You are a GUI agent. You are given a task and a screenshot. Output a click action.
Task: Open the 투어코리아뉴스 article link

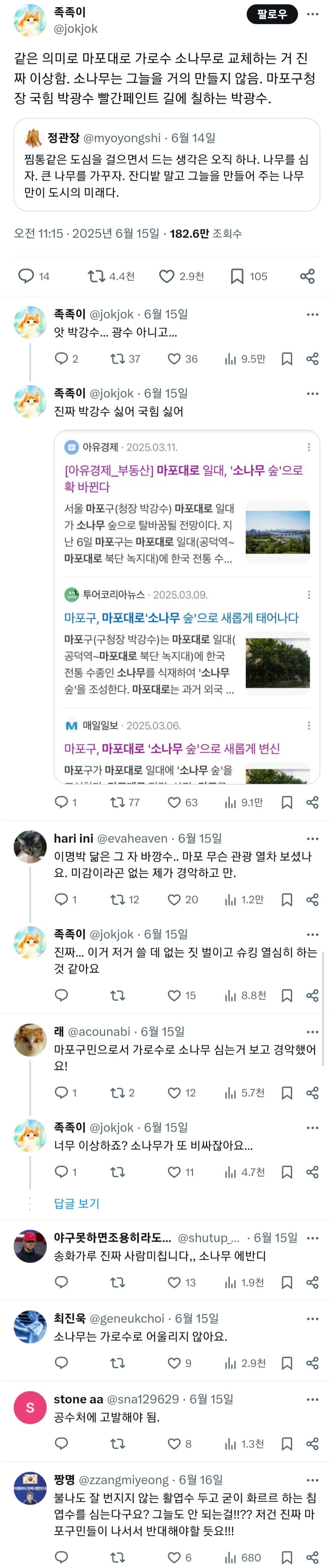182,618
